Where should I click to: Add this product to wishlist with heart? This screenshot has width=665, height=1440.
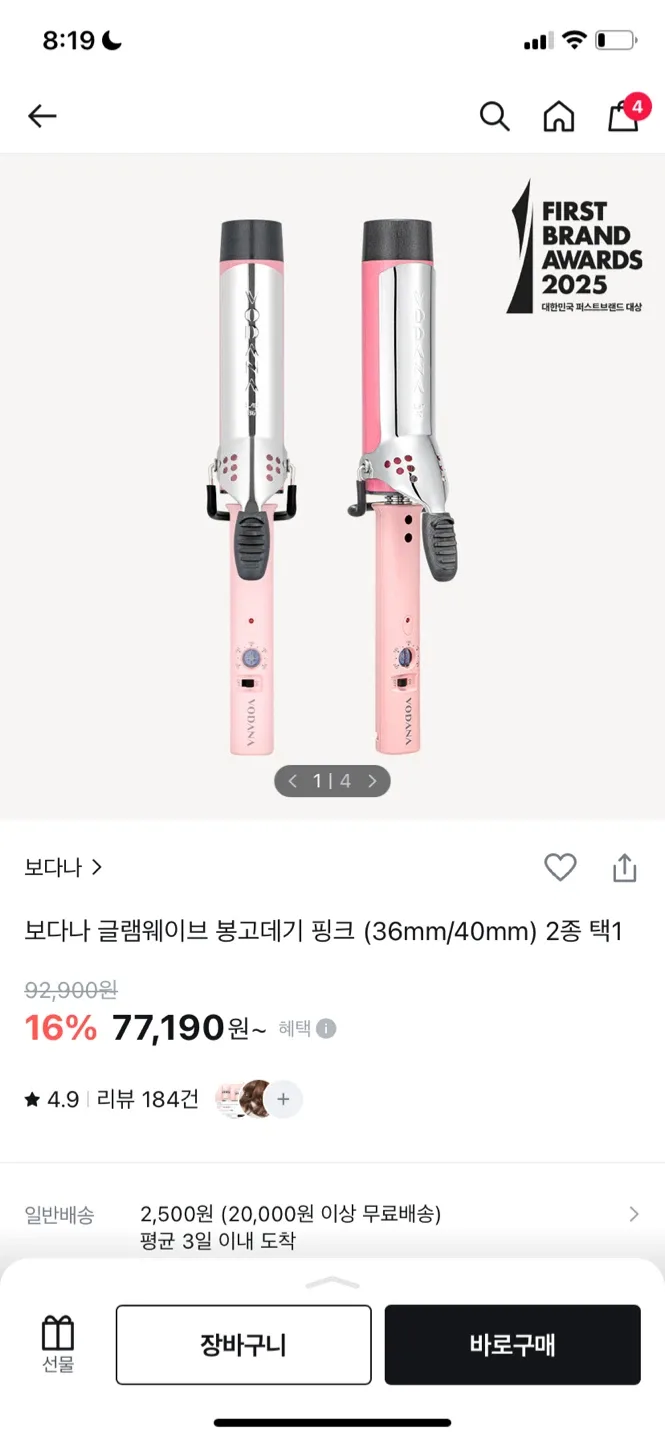tap(560, 867)
